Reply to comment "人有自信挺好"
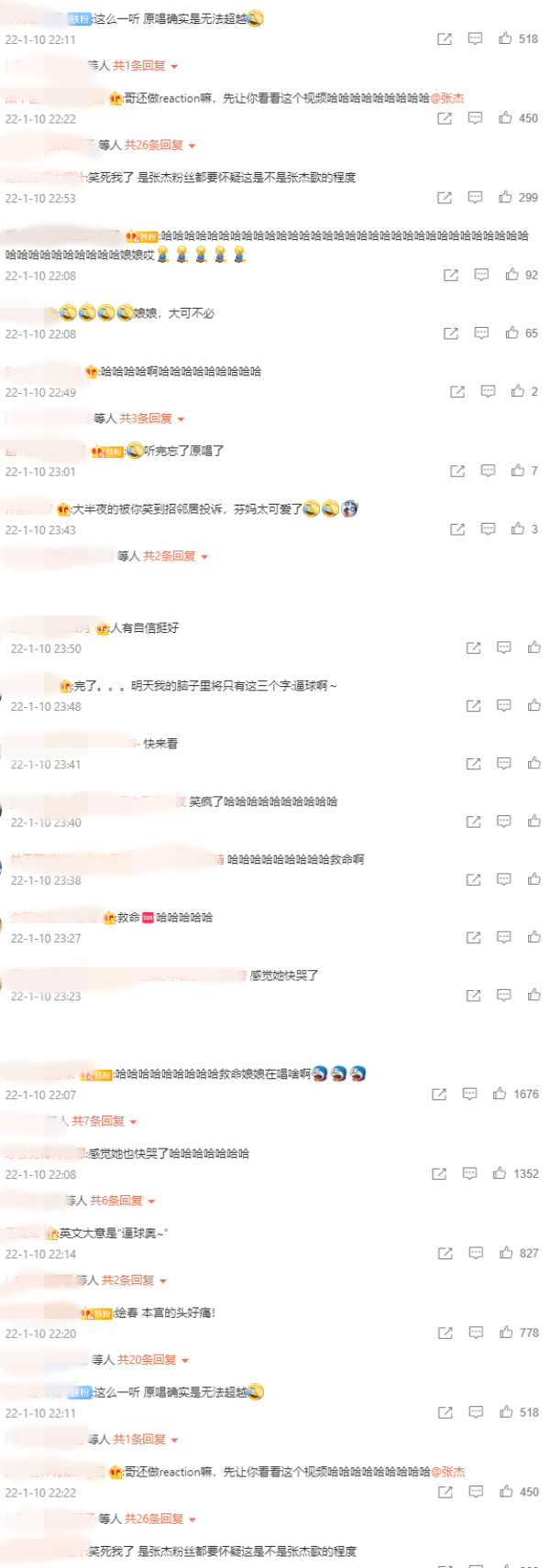The image size is (550, 1568). 504,648
